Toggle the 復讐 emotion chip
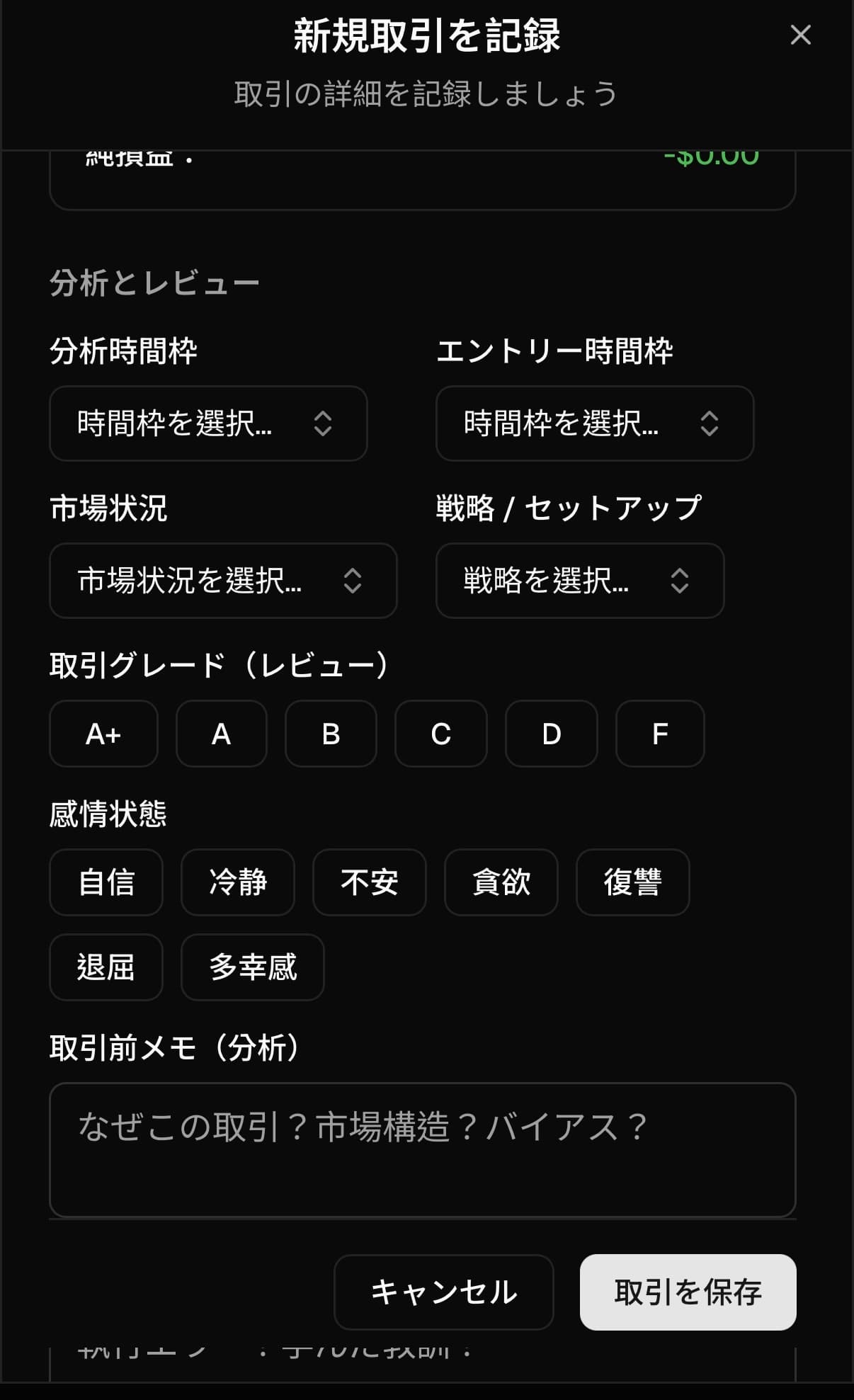This screenshot has width=854, height=1400. 632,882
